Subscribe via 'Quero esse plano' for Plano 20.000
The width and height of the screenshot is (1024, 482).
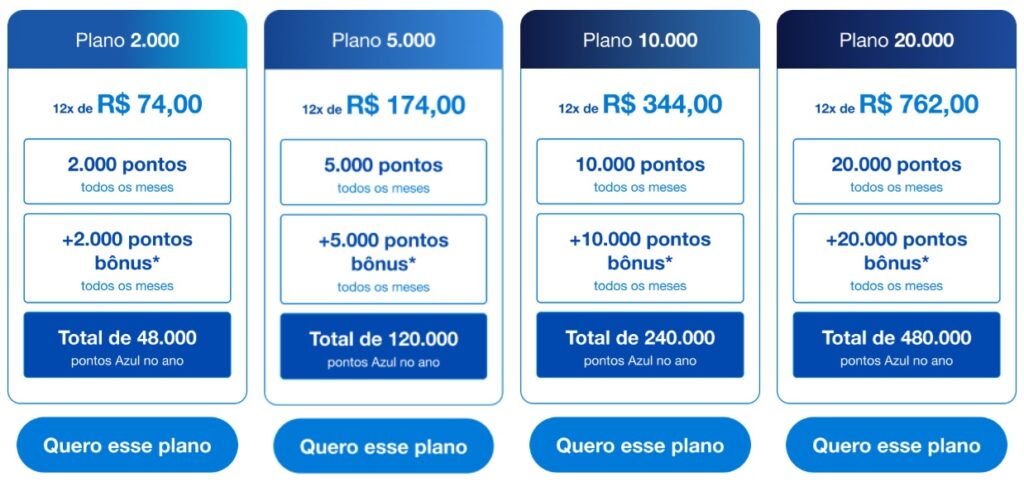point(896,445)
